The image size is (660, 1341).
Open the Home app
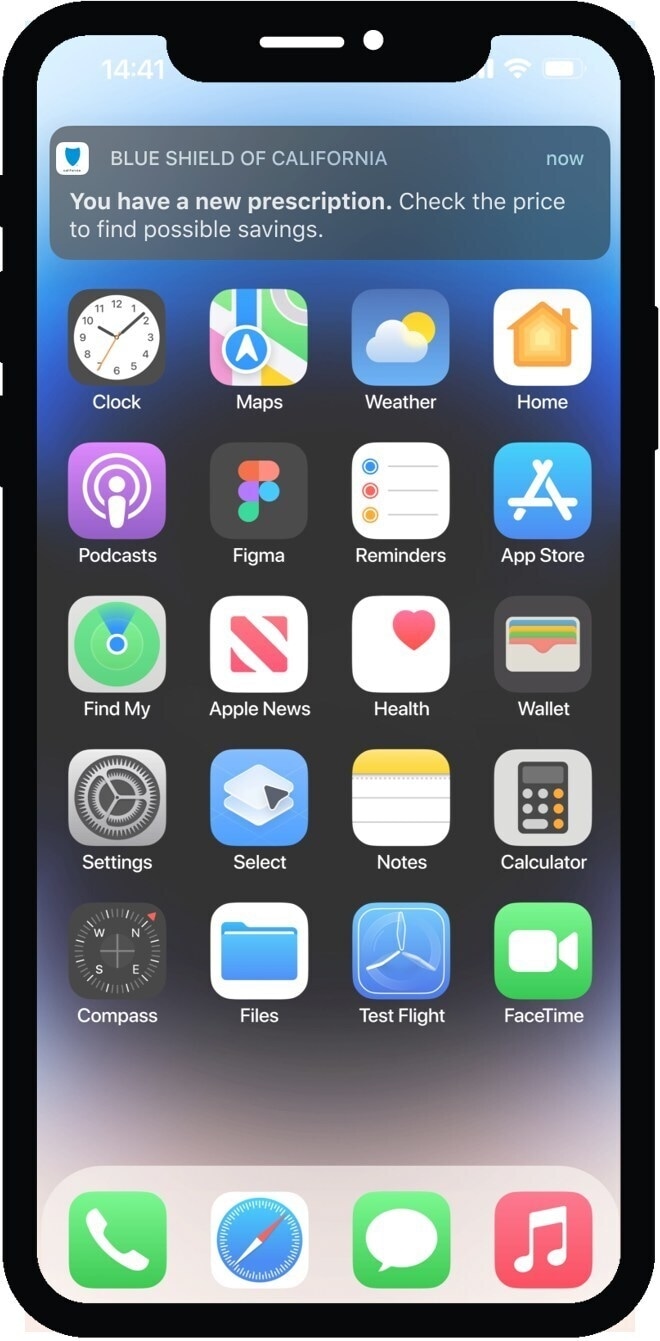click(543, 338)
